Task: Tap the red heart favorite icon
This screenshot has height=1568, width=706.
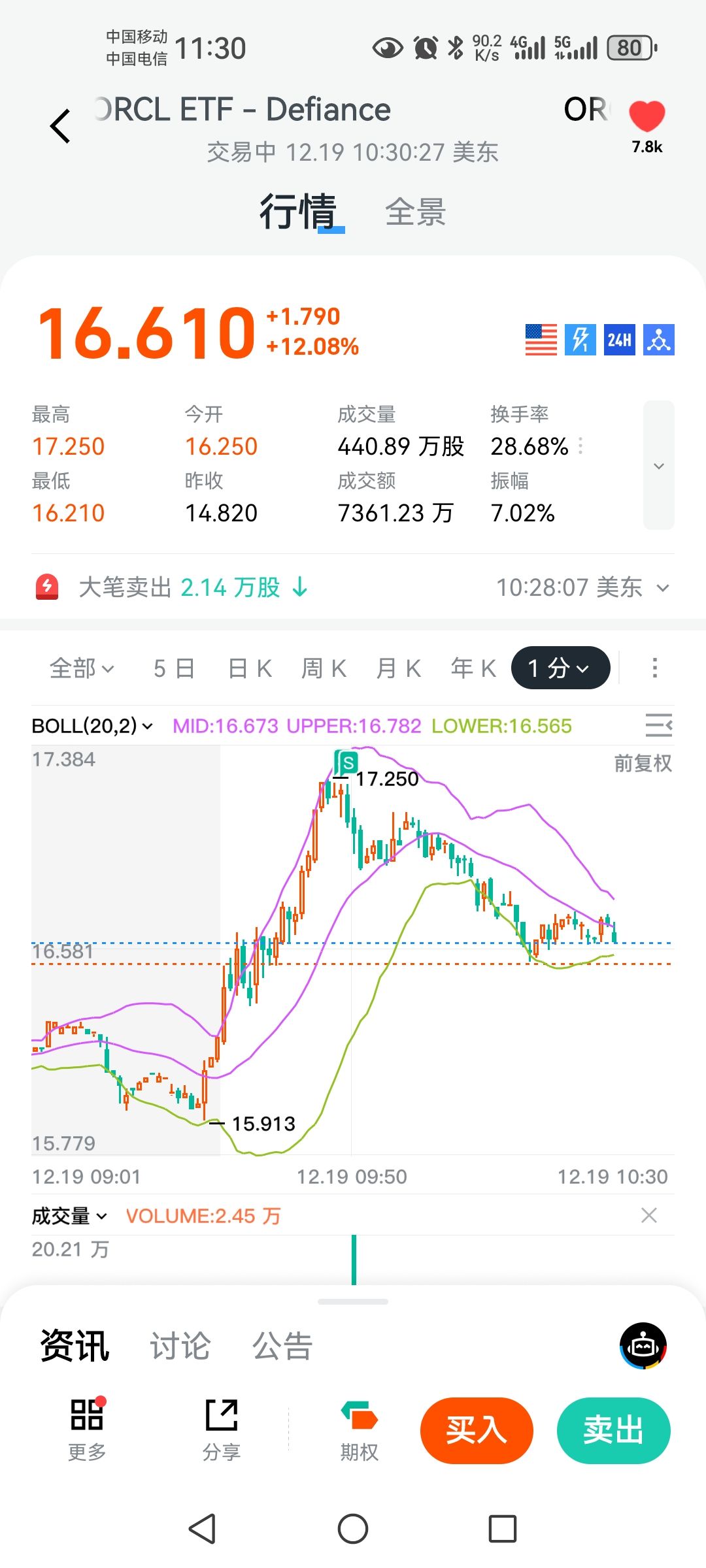Action: [x=647, y=116]
